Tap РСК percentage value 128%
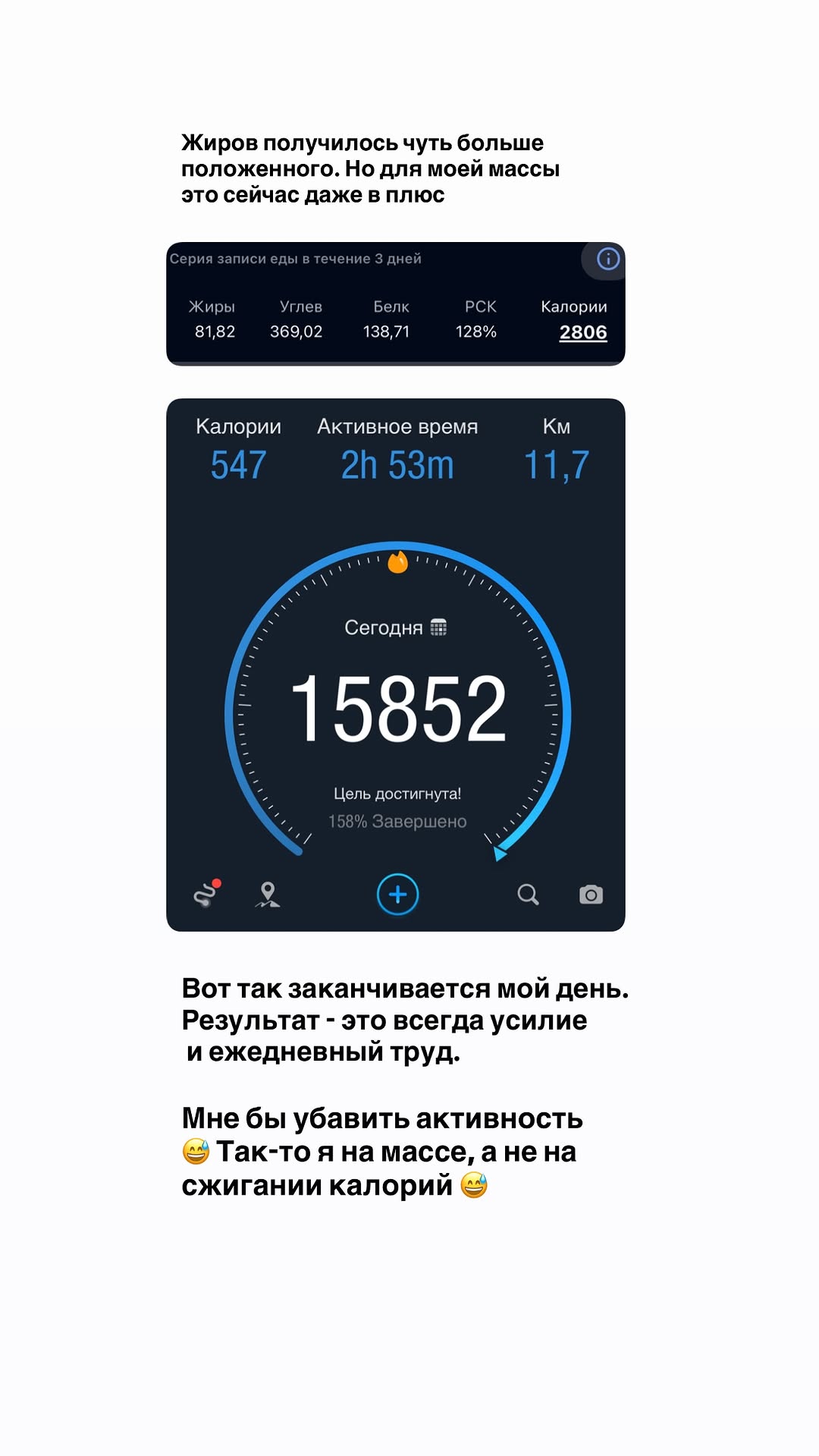This screenshot has height=1456, width=819. pos(479,332)
